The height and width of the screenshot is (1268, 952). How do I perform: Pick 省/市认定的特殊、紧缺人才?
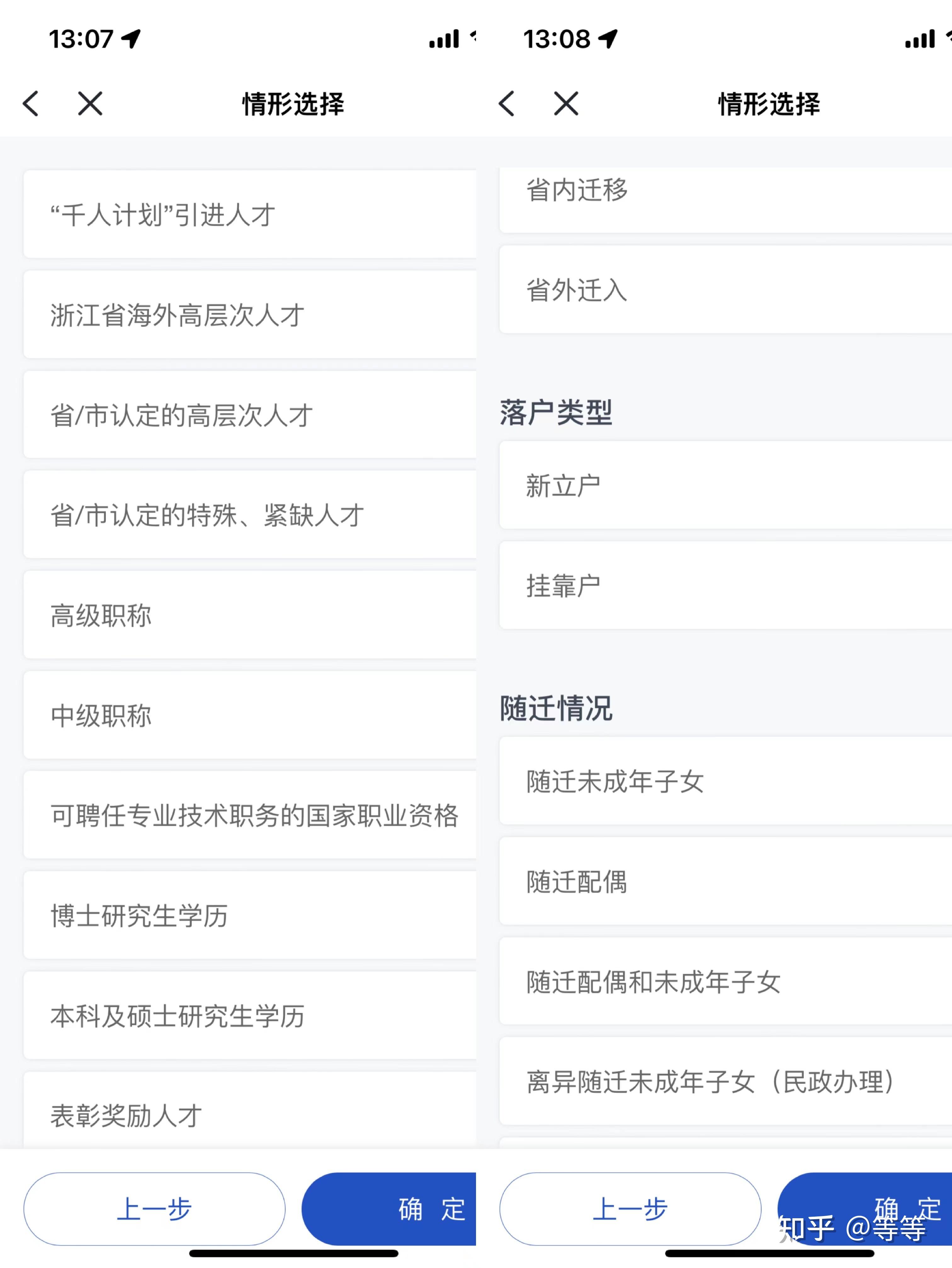[x=250, y=515]
